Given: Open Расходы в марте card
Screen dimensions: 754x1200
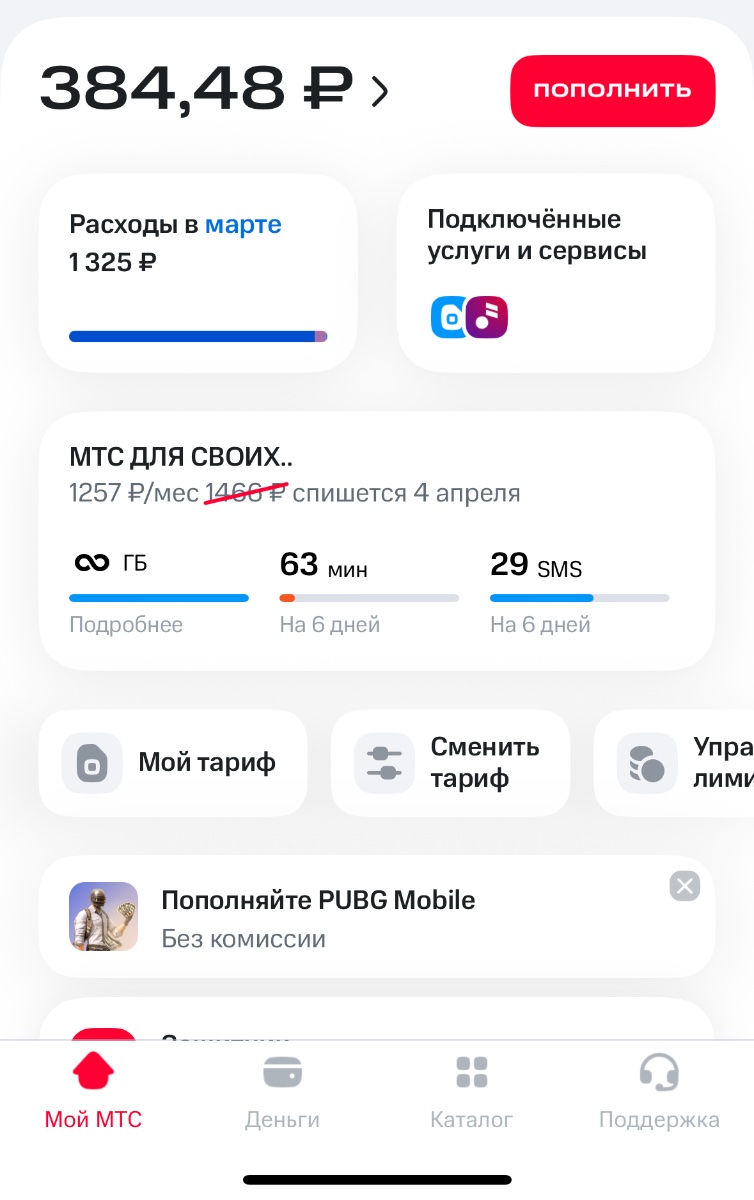Looking at the screenshot, I should [197, 273].
